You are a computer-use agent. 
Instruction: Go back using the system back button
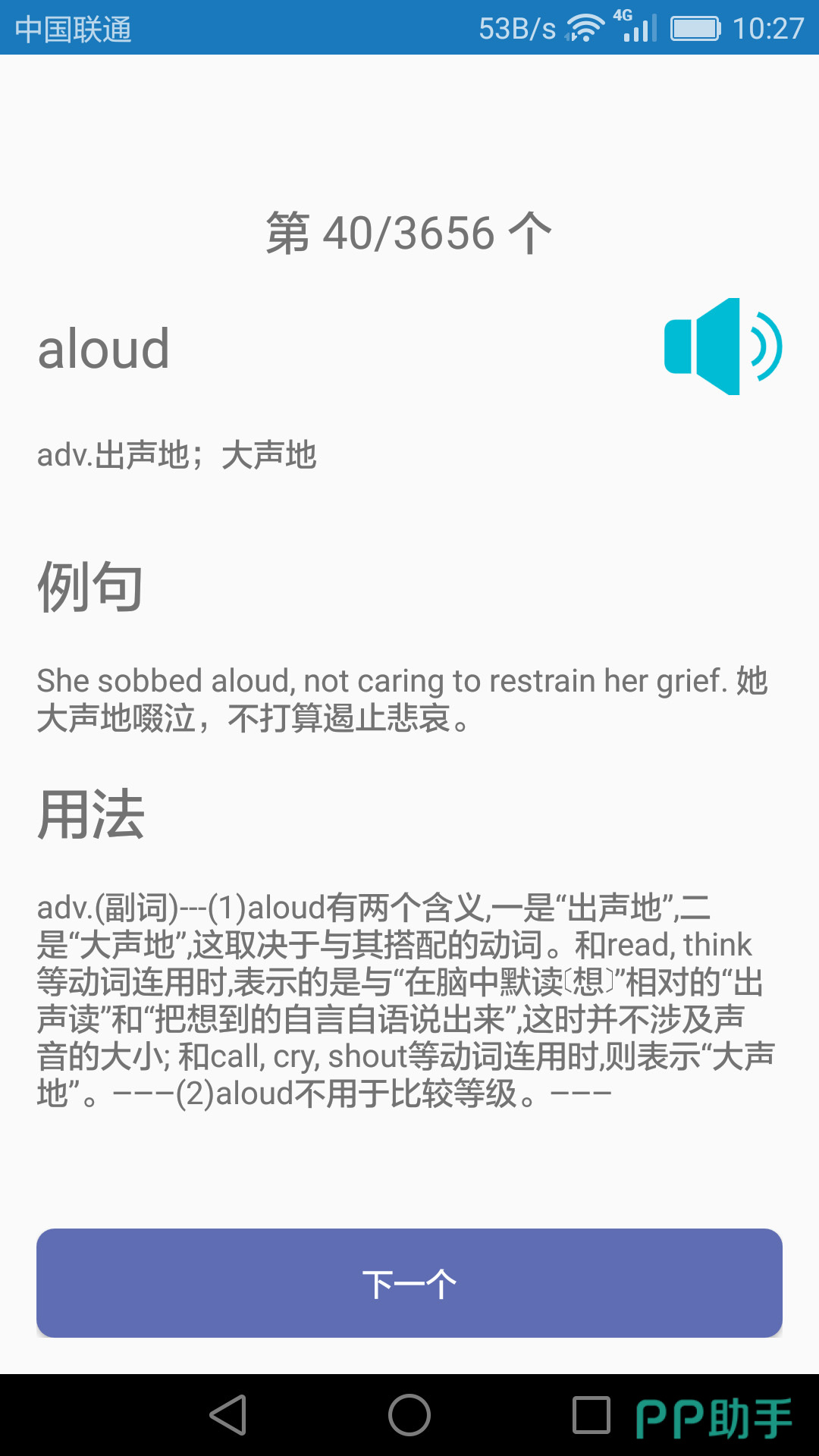point(228,1415)
